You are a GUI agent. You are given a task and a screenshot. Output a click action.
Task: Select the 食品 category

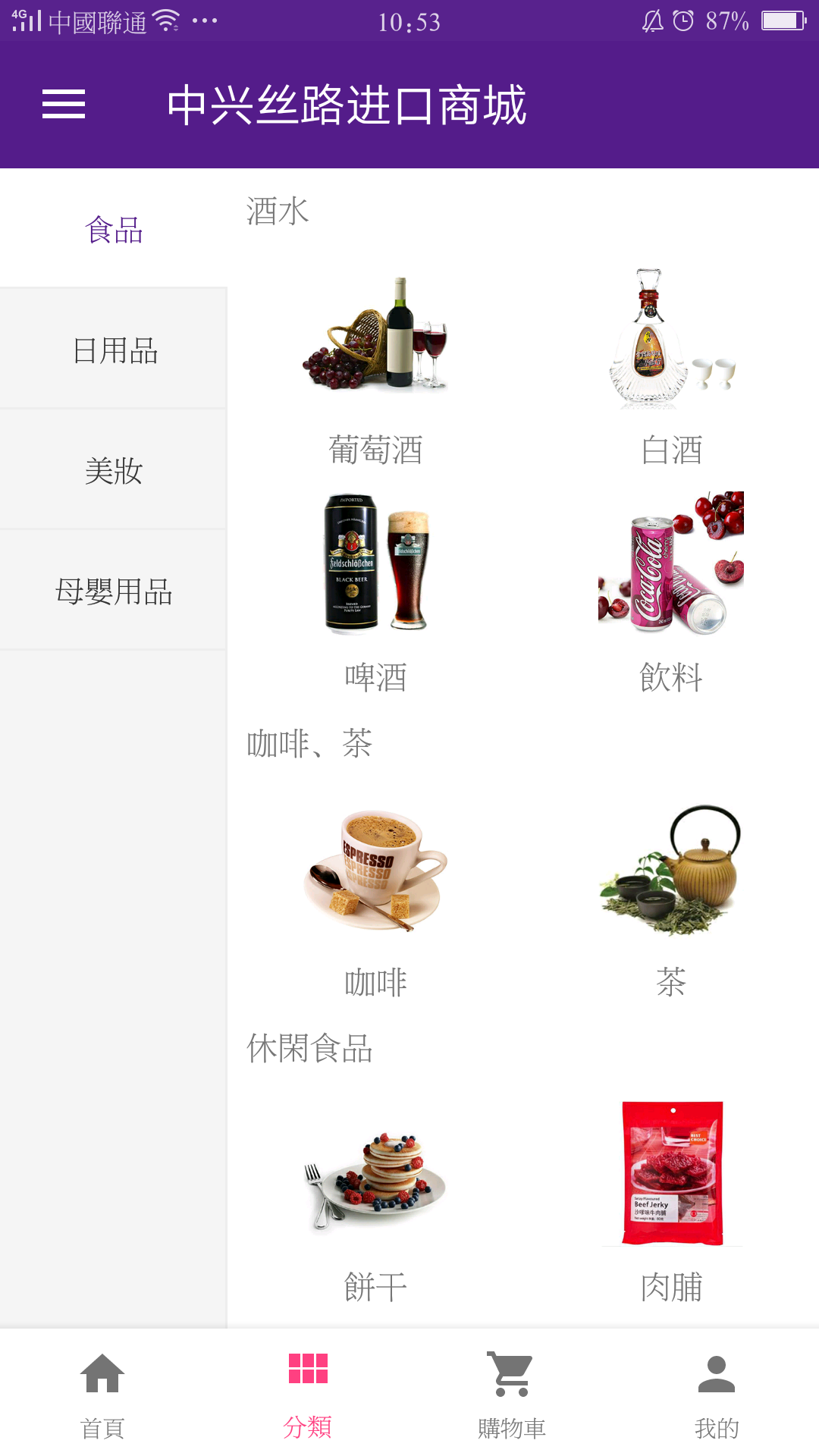(114, 230)
